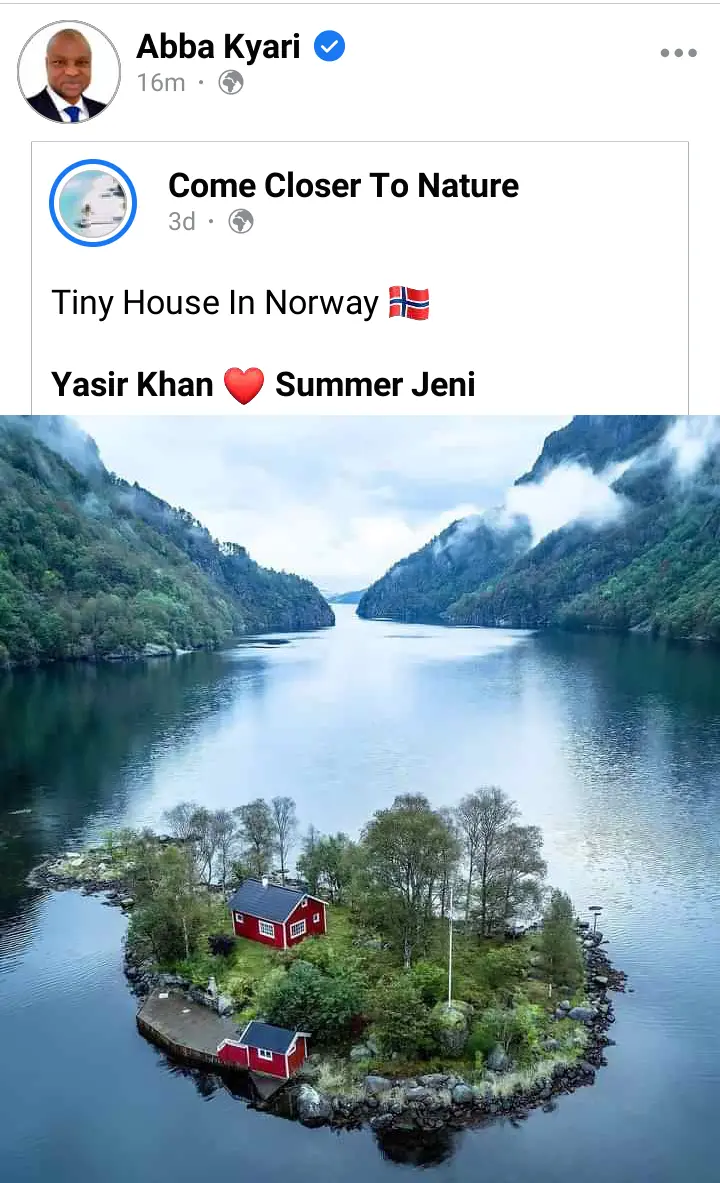
Task: Open the post's three-dot options menu
Action: coord(678,53)
